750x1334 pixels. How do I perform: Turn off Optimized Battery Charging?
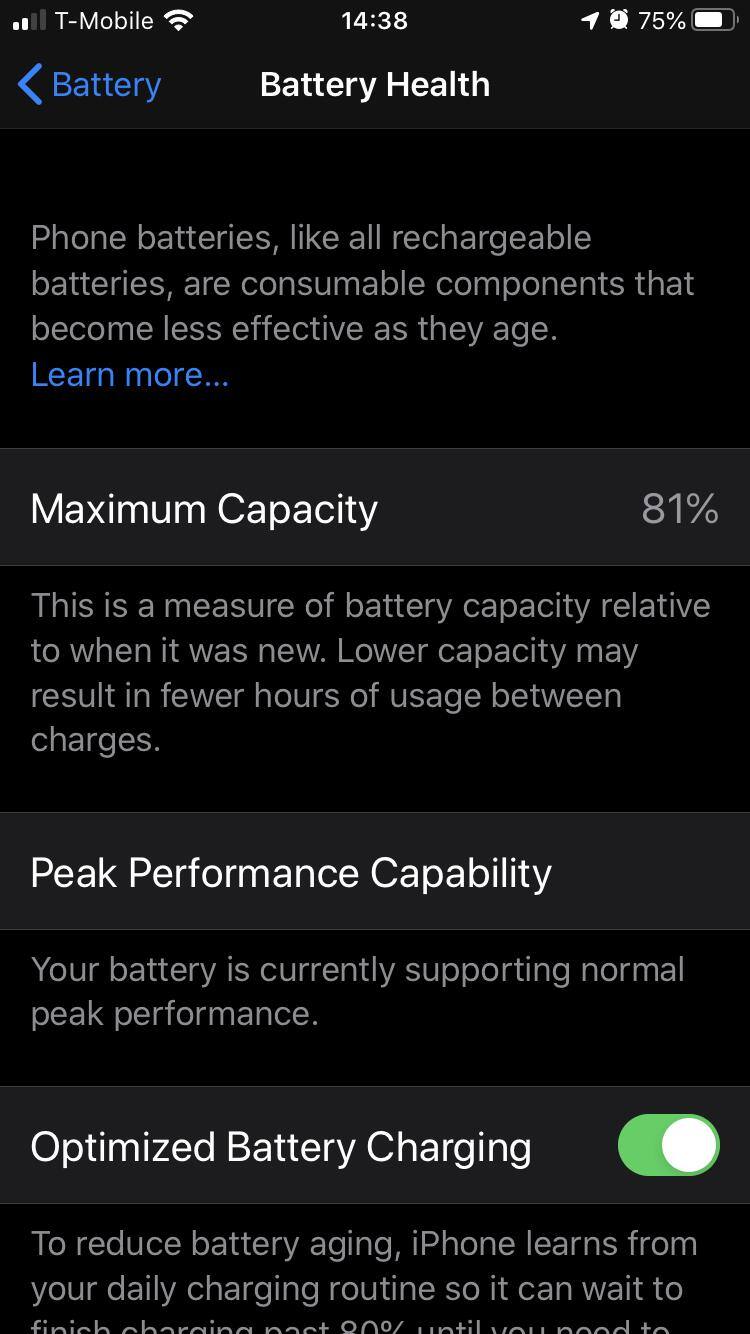tap(668, 1145)
